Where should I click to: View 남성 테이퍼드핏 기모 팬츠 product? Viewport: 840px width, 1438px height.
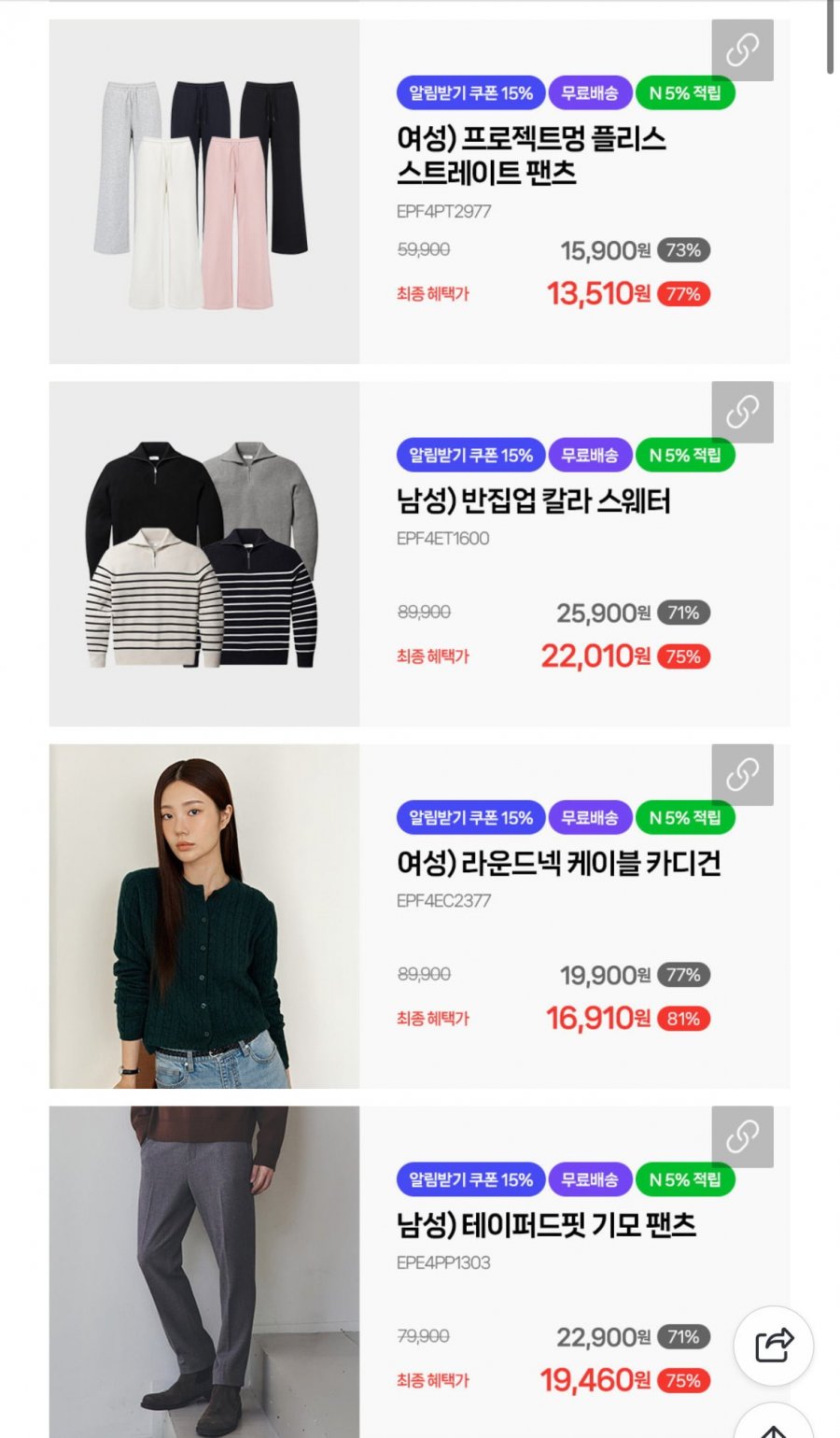pos(546,1225)
